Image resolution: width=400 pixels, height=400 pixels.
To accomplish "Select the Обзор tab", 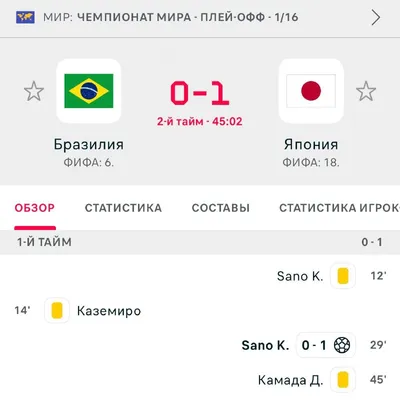I will (x=35, y=208).
